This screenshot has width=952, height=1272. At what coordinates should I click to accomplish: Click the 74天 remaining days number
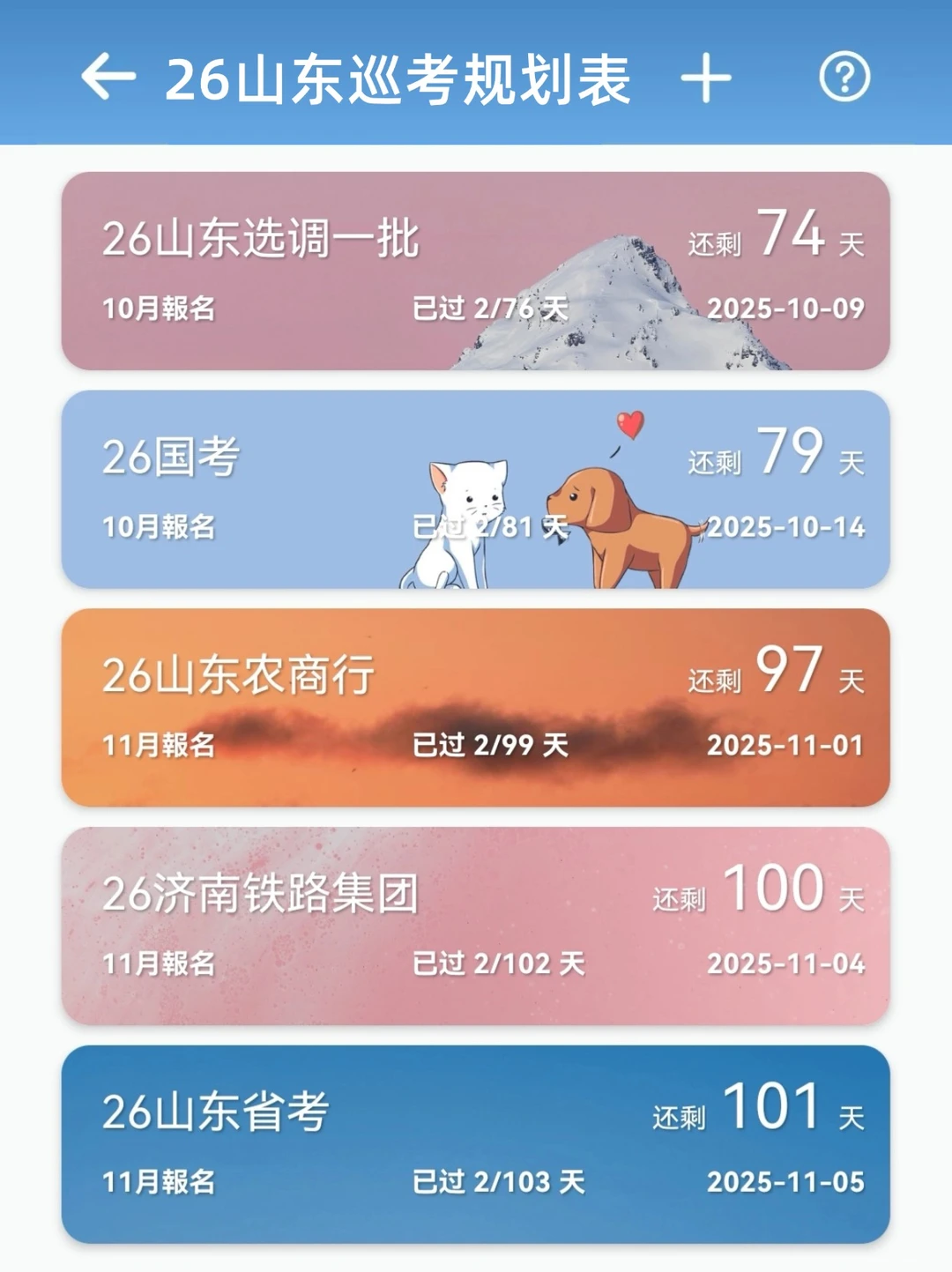[792, 234]
